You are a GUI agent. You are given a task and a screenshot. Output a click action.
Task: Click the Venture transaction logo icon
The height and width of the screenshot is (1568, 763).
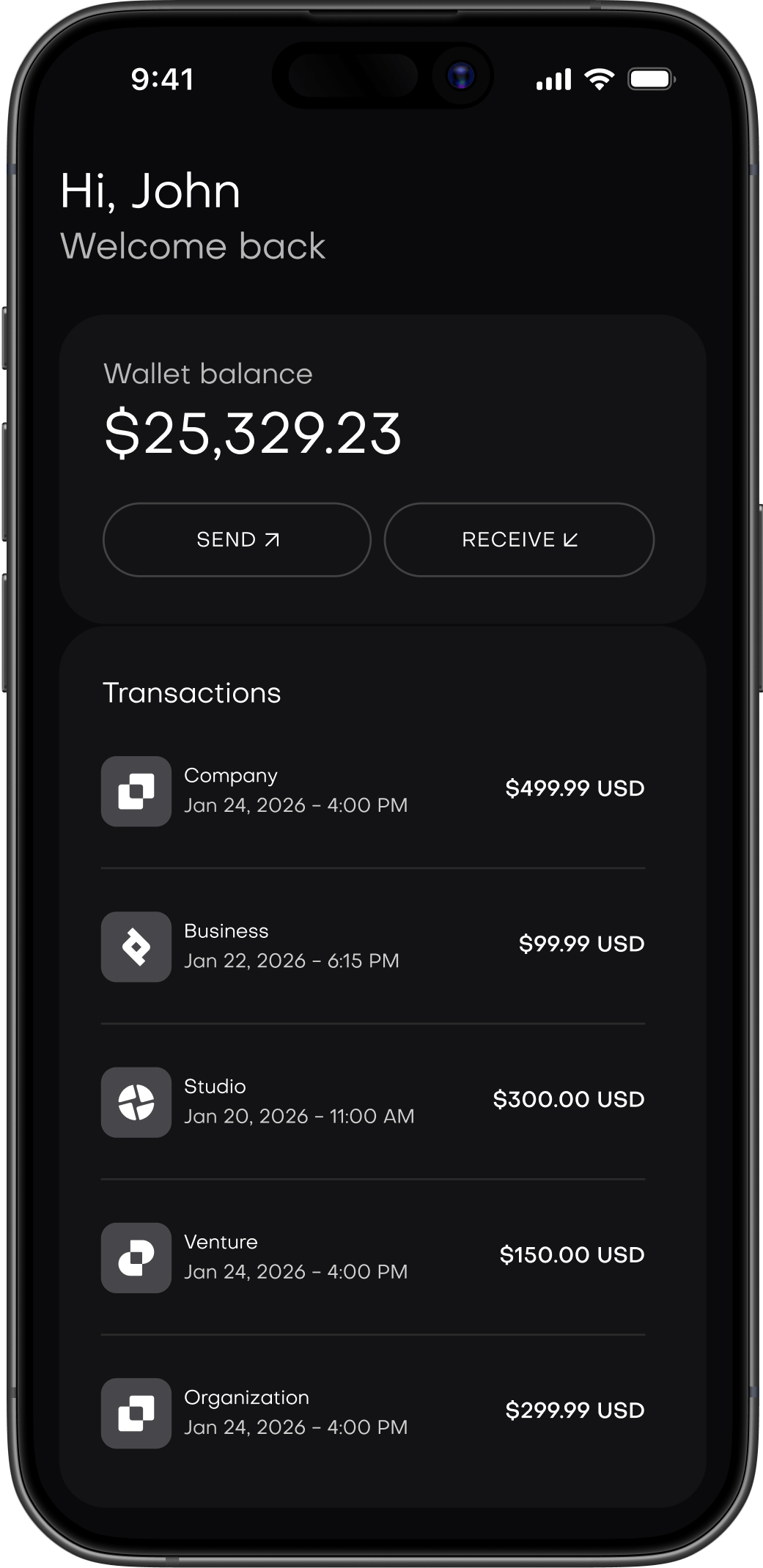[x=136, y=1257]
